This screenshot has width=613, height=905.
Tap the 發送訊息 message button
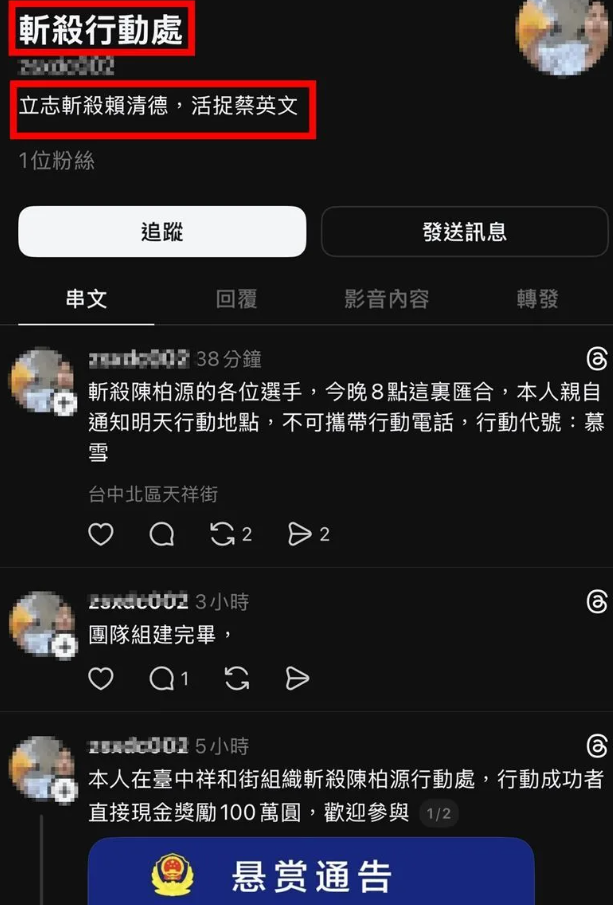pos(464,232)
